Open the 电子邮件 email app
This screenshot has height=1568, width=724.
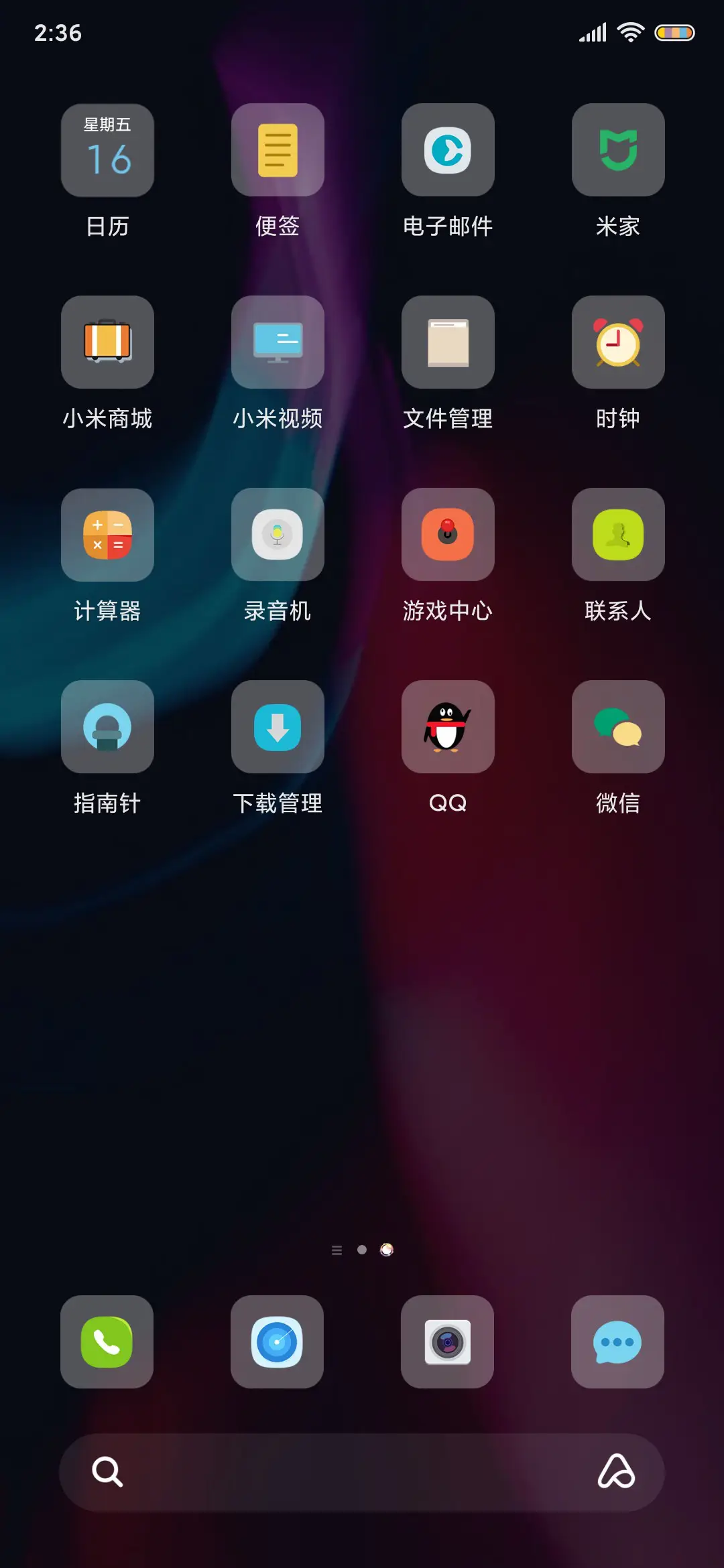[x=448, y=149]
